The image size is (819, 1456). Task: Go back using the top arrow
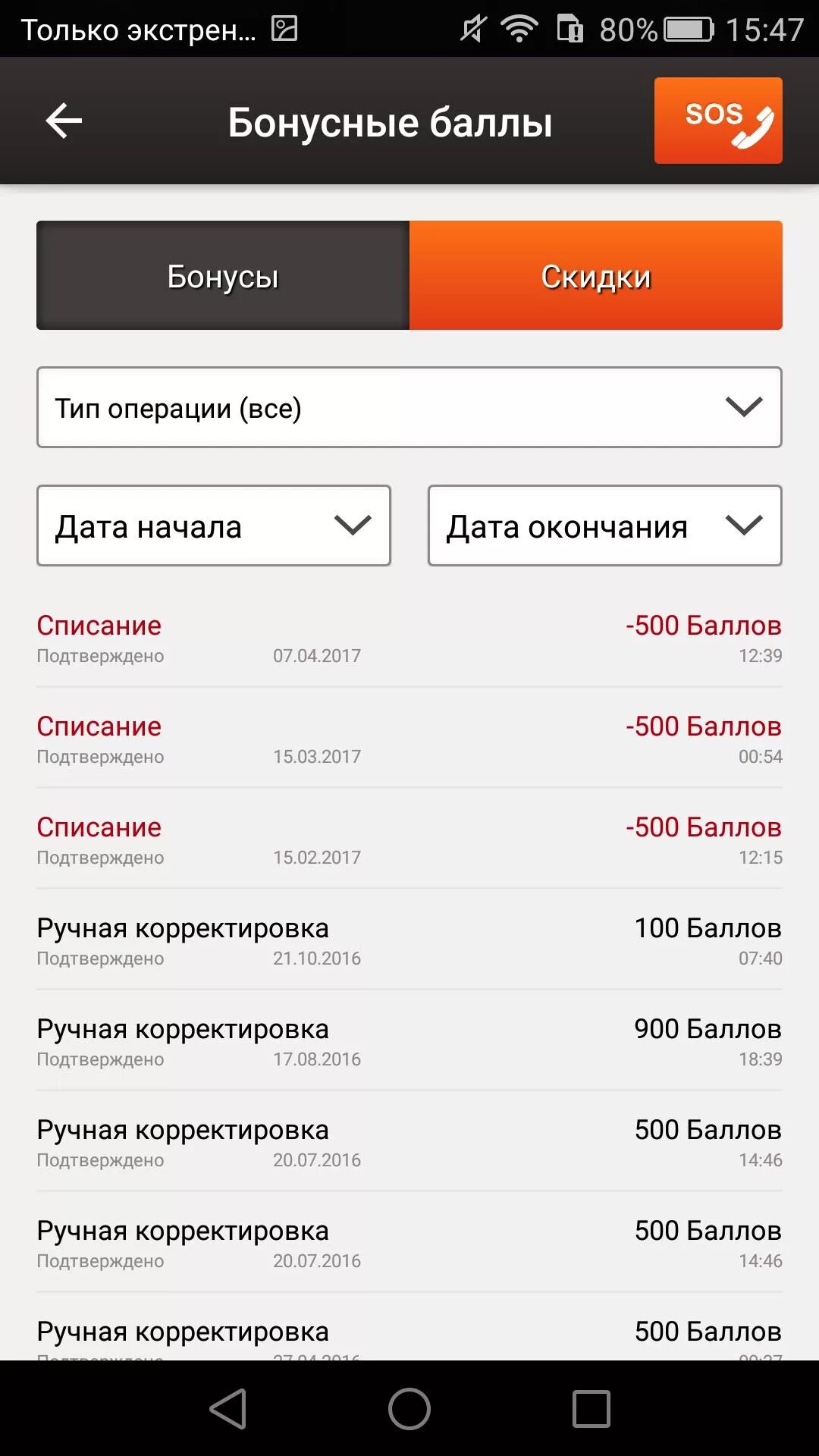[x=64, y=121]
